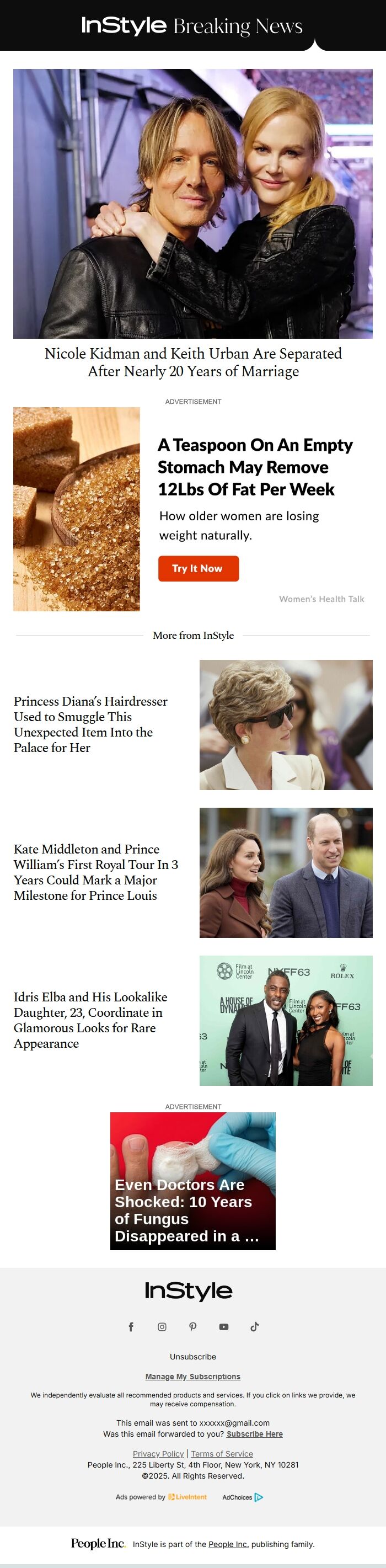Visit InStyle's Facebook page
386x1568 pixels.
[x=131, y=1327]
